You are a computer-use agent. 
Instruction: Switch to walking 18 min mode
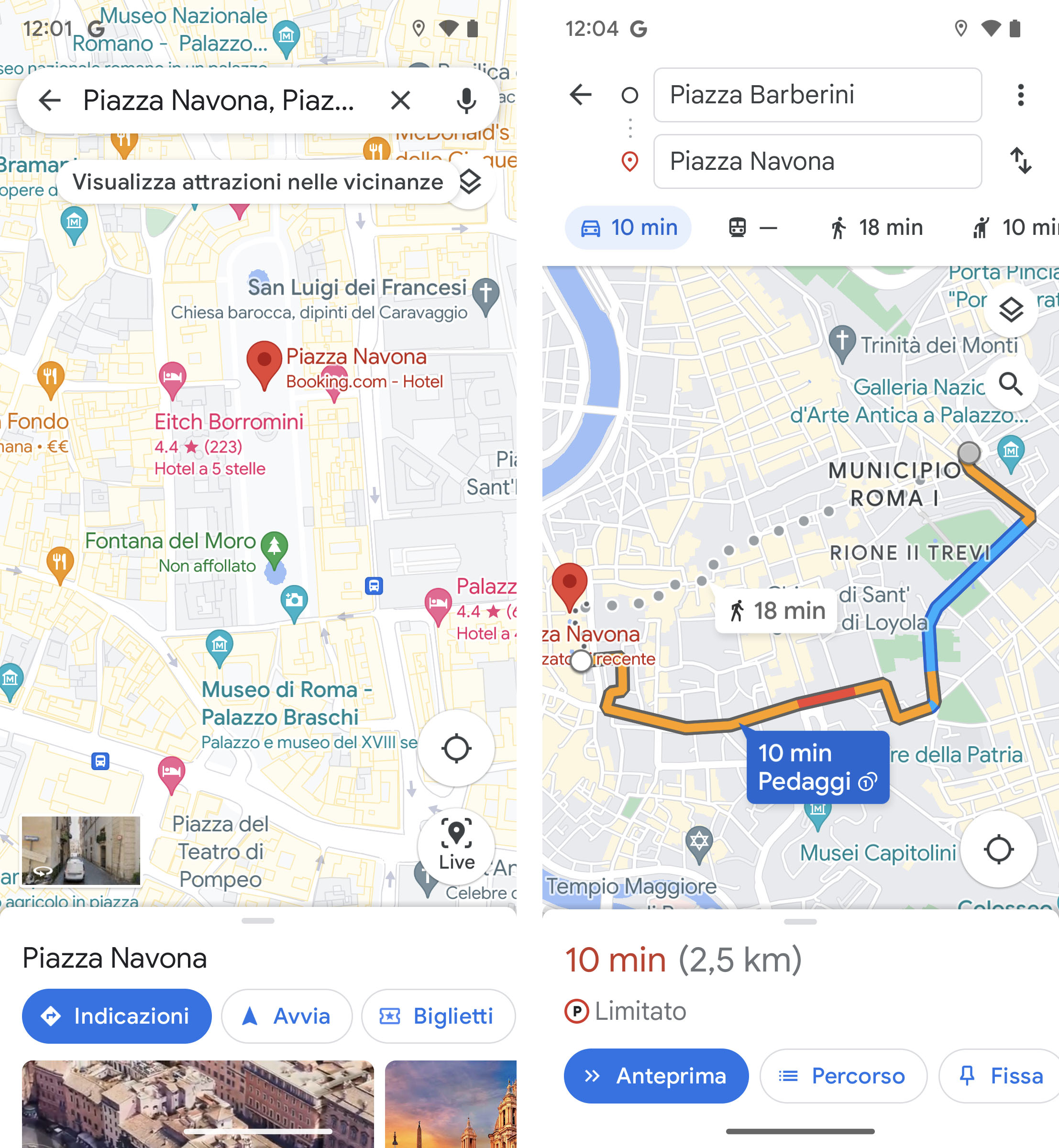(x=877, y=228)
